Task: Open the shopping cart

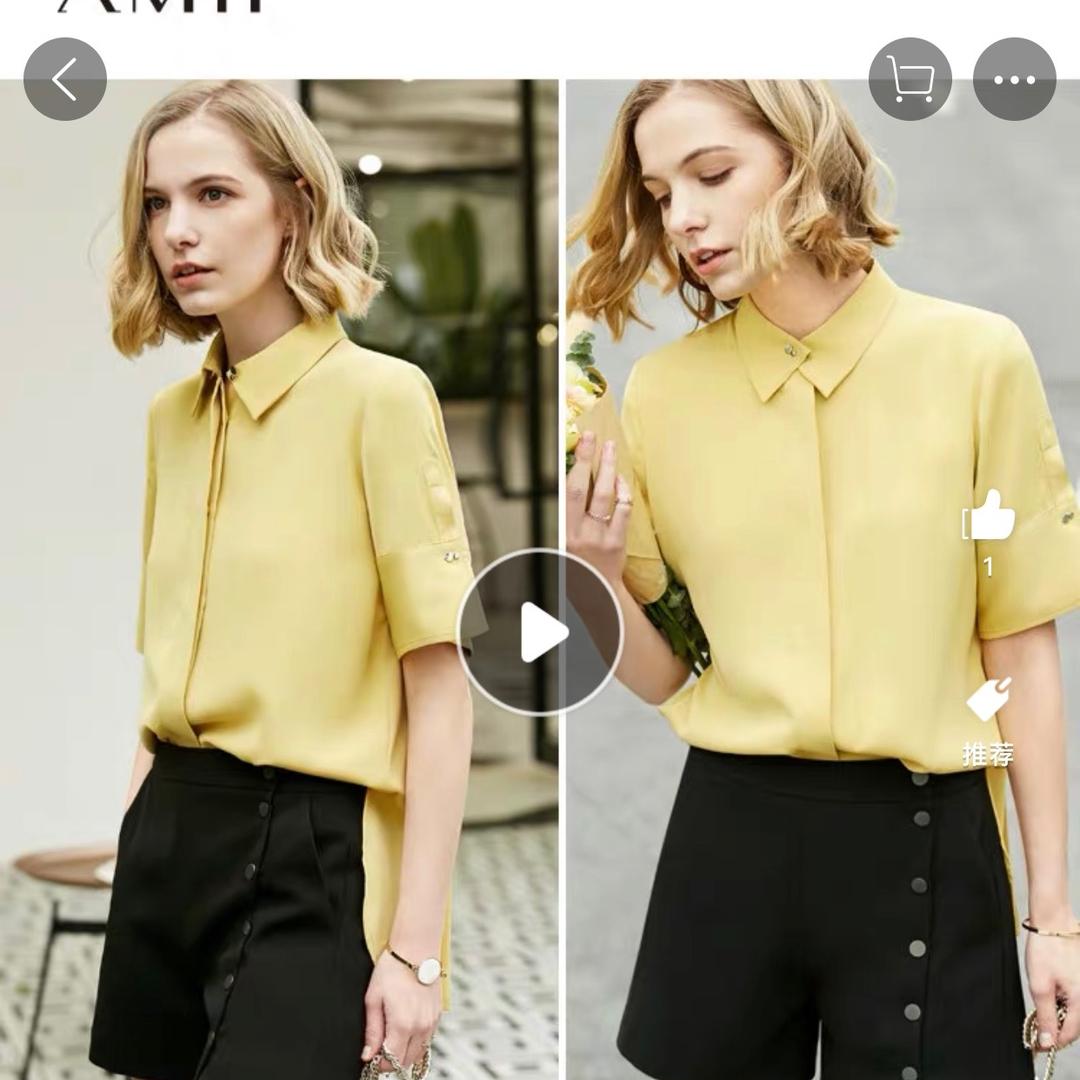Action: (909, 79)
